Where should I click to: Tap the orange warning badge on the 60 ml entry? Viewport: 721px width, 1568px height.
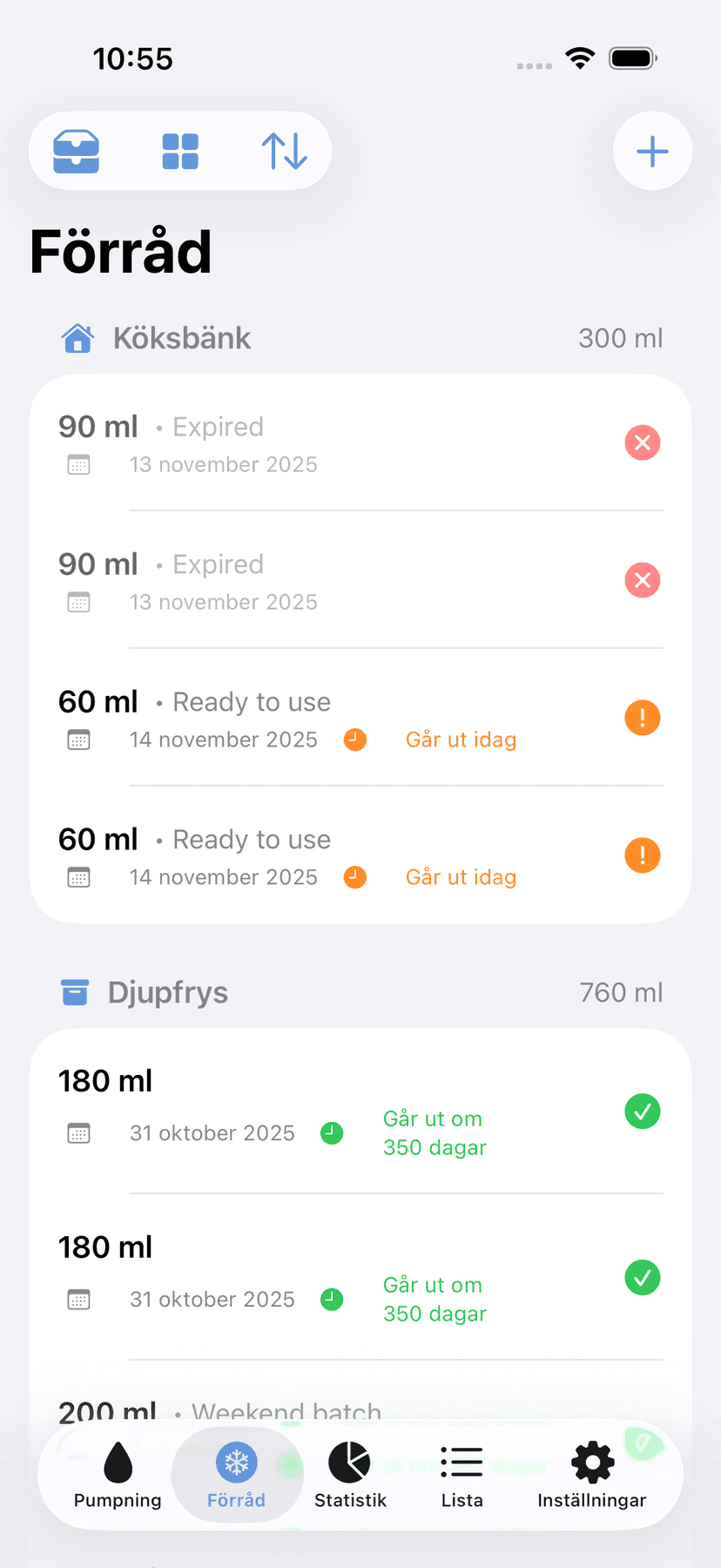click(642, 717)
